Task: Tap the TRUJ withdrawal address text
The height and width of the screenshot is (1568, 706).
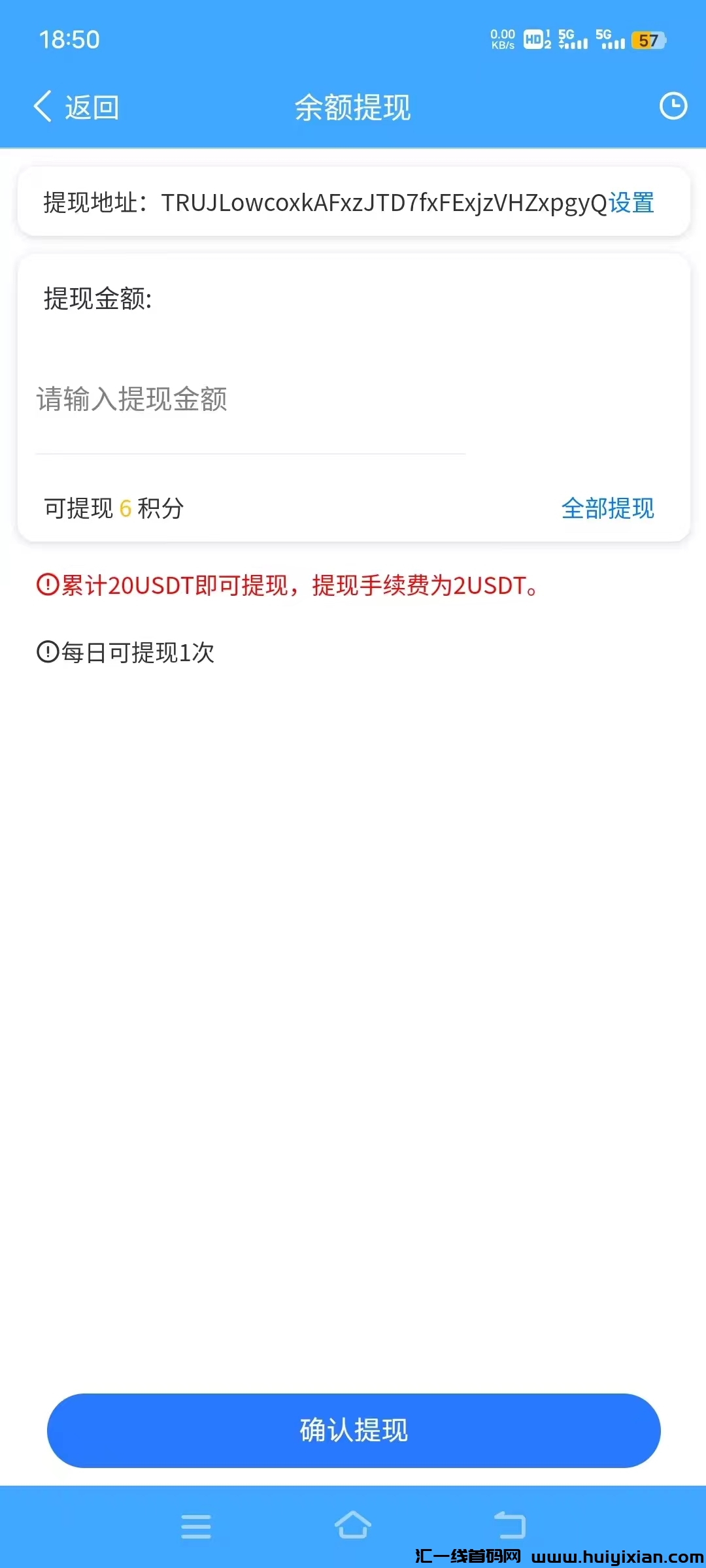Action: click(382, 204)
